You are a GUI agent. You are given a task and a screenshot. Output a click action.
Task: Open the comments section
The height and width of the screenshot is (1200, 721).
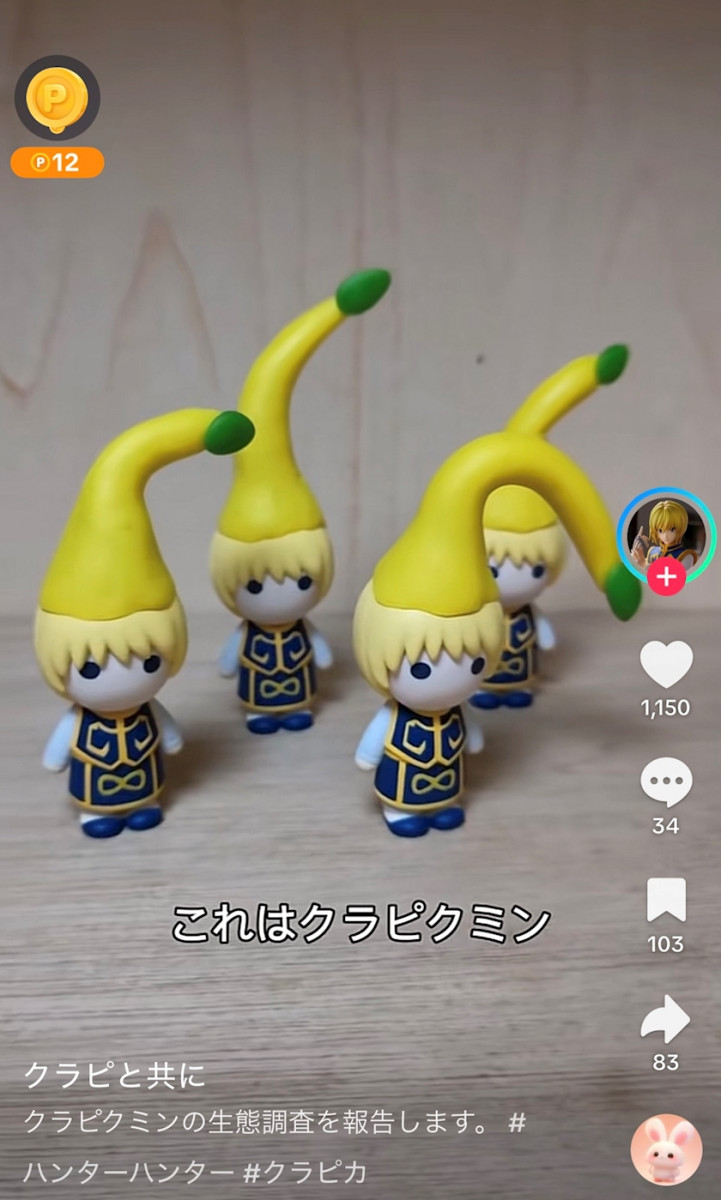click(666, 783)
